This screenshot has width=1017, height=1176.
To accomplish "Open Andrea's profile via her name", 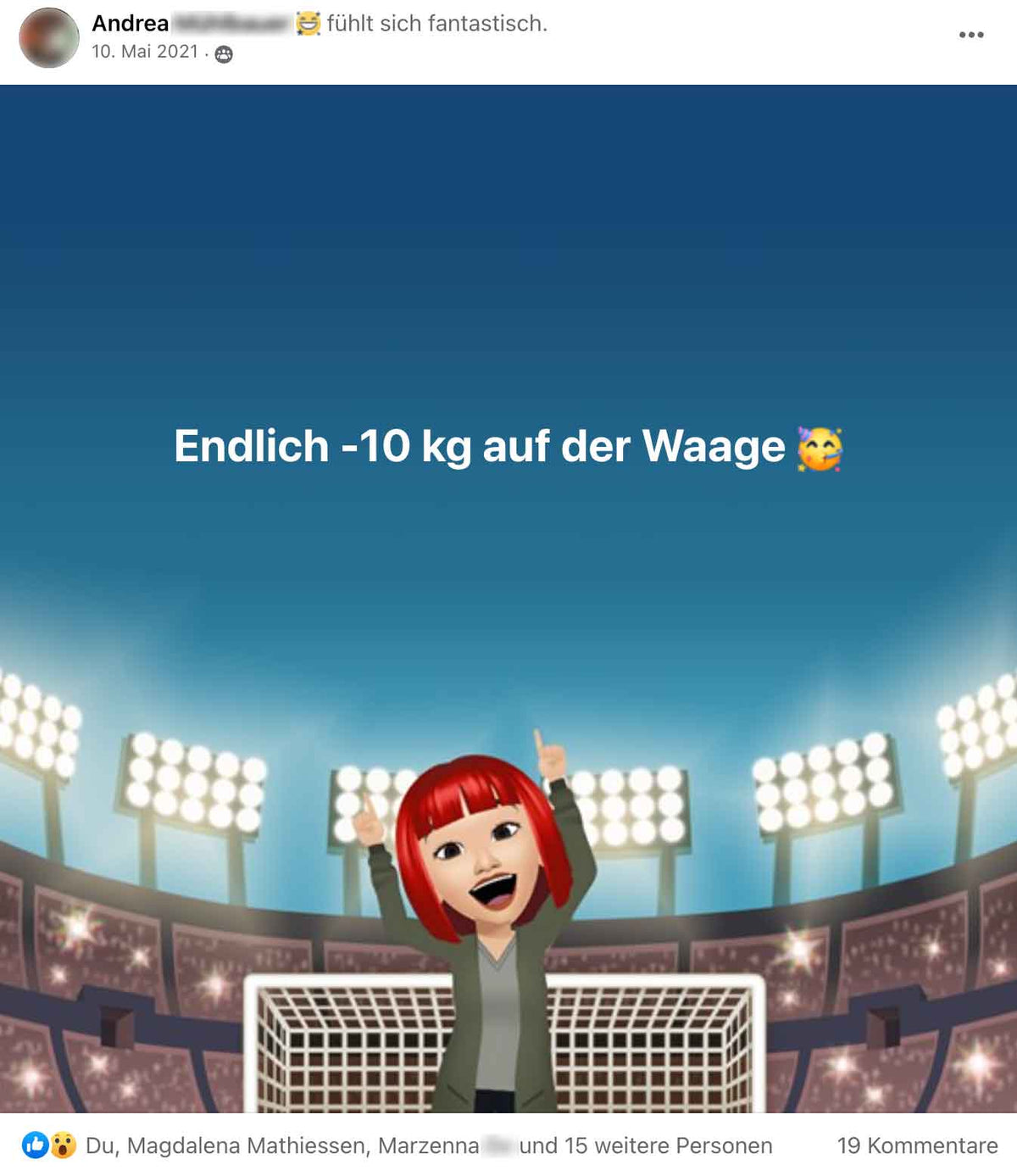I will [x=131, y=24].
